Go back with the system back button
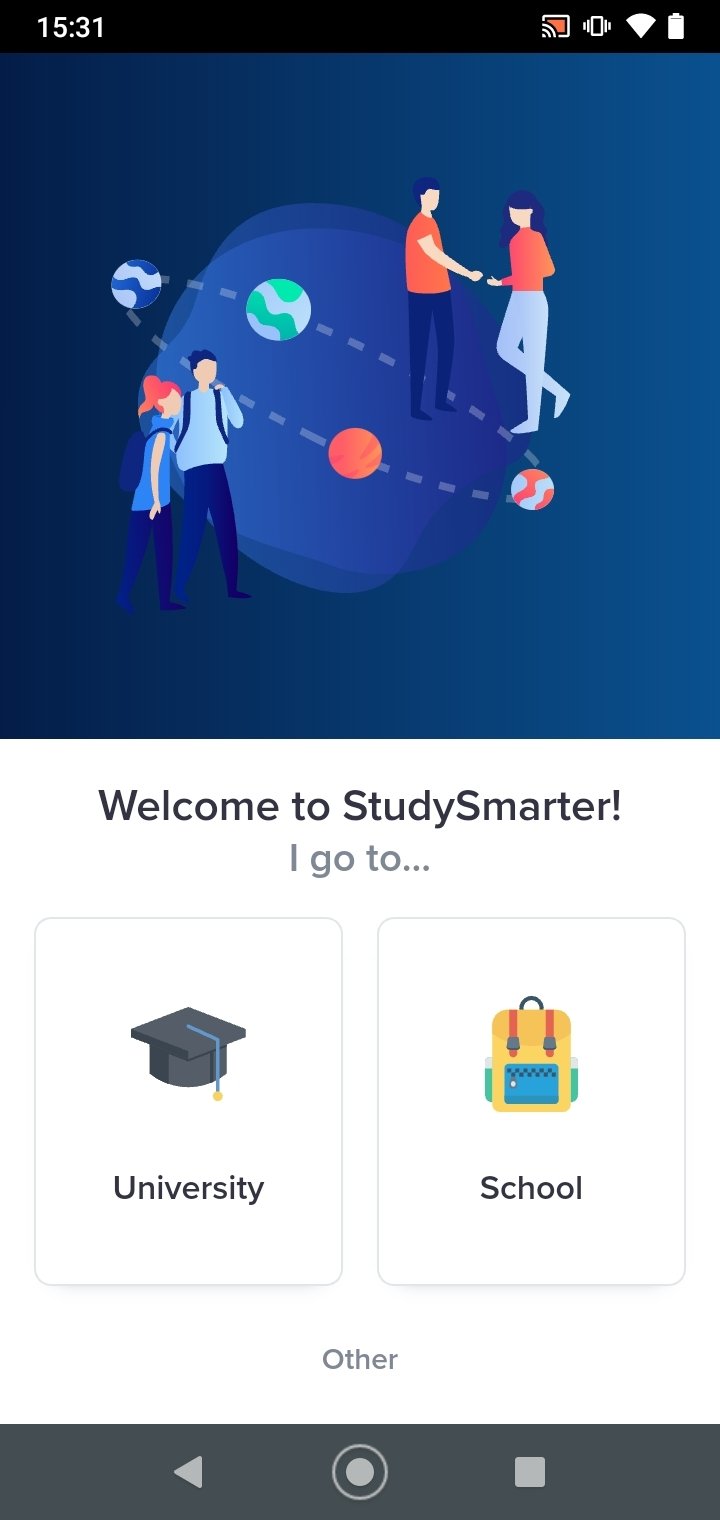The height and width of the screenshot is (1520, 720). 188,1472
